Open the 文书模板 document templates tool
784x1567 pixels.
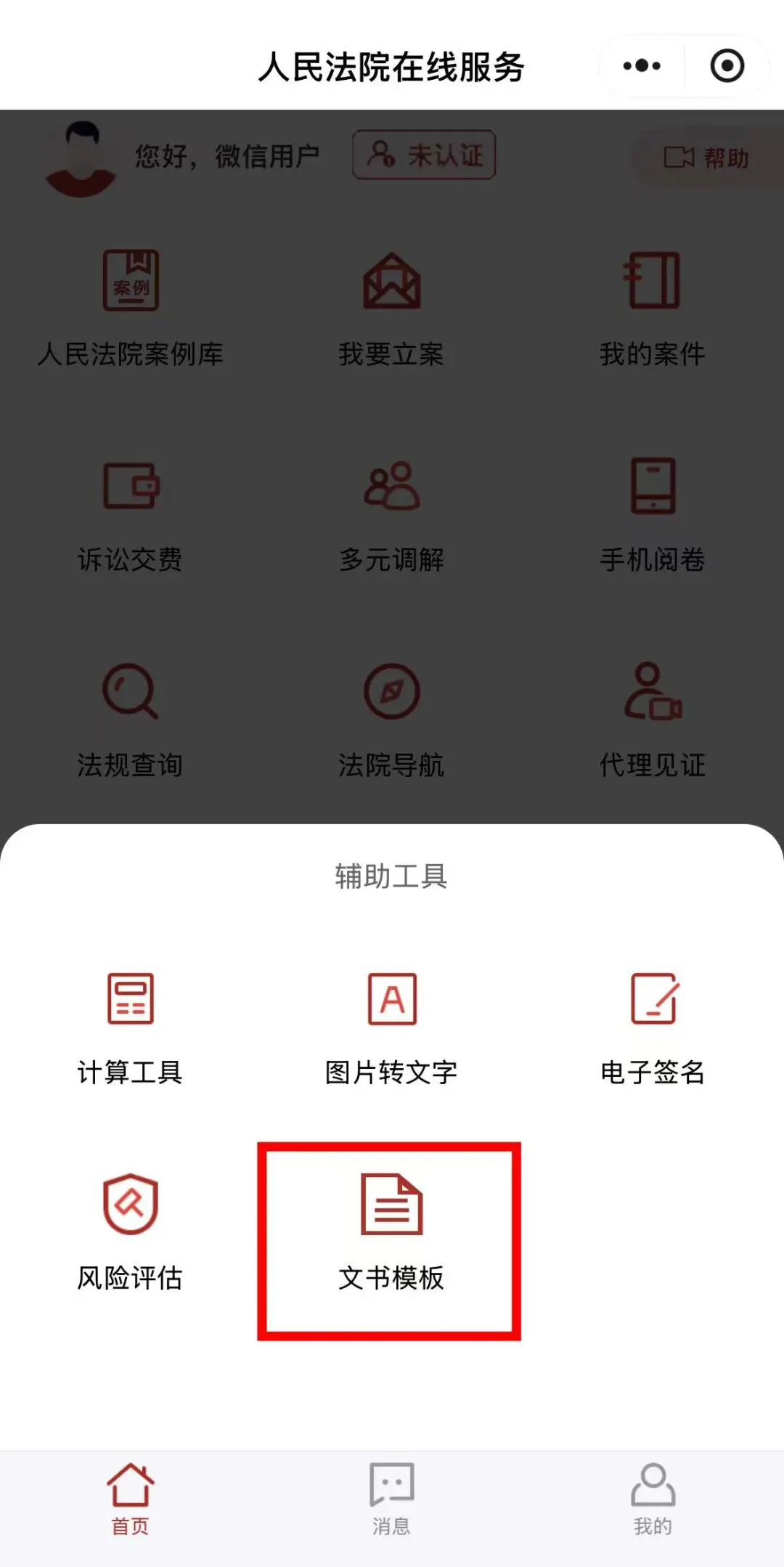(391, 1234)
